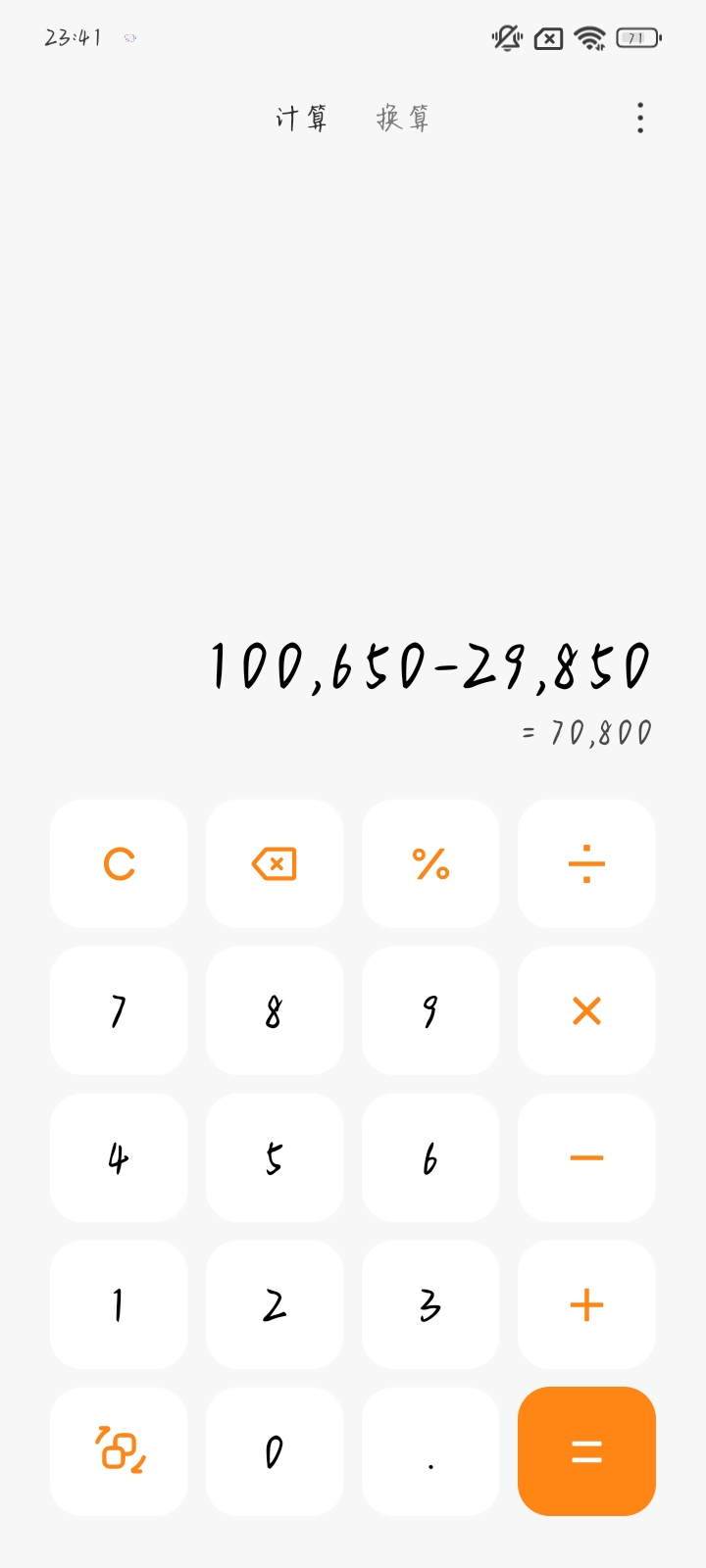Screen dimensions: 706x1568
Task: Tap the percent key
Action: pos(430,863)
